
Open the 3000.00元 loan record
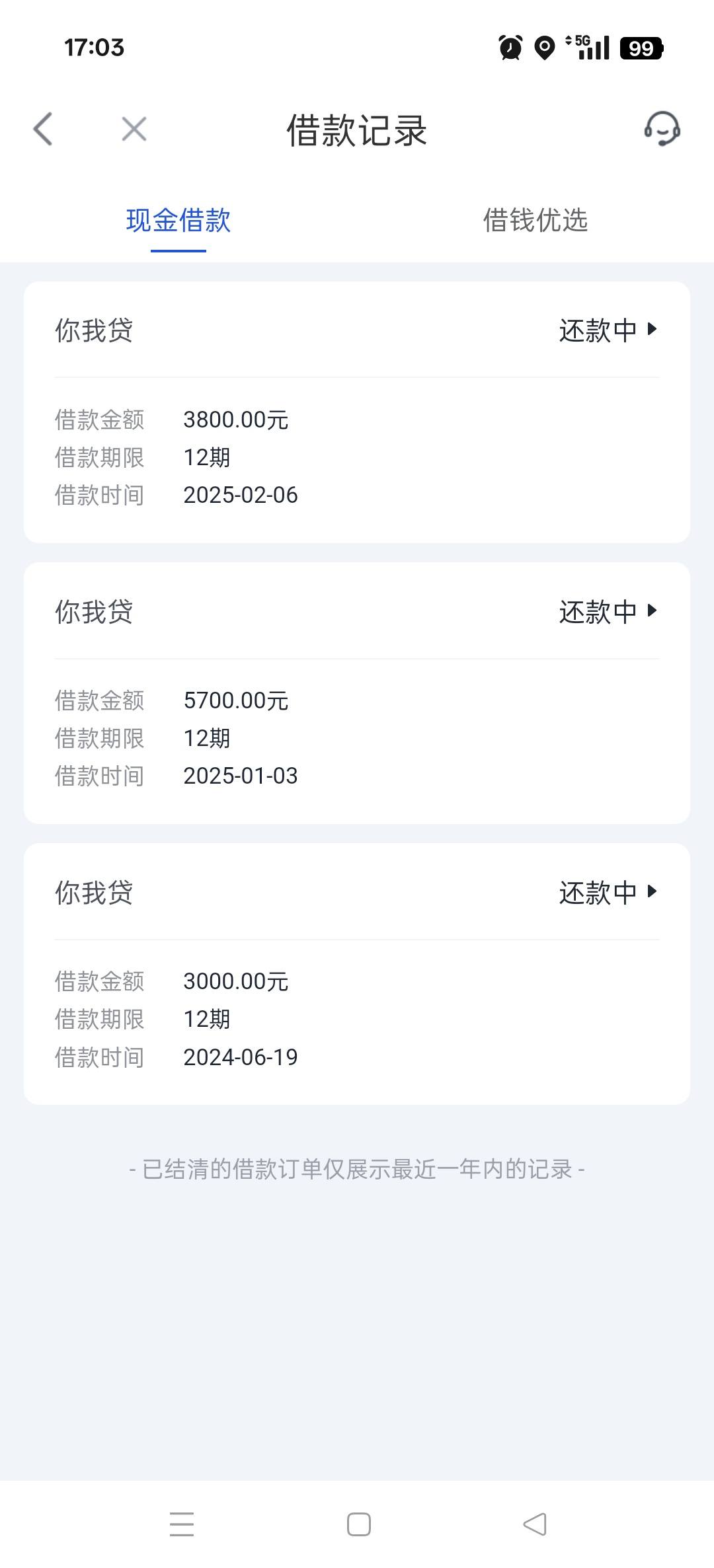357,974
